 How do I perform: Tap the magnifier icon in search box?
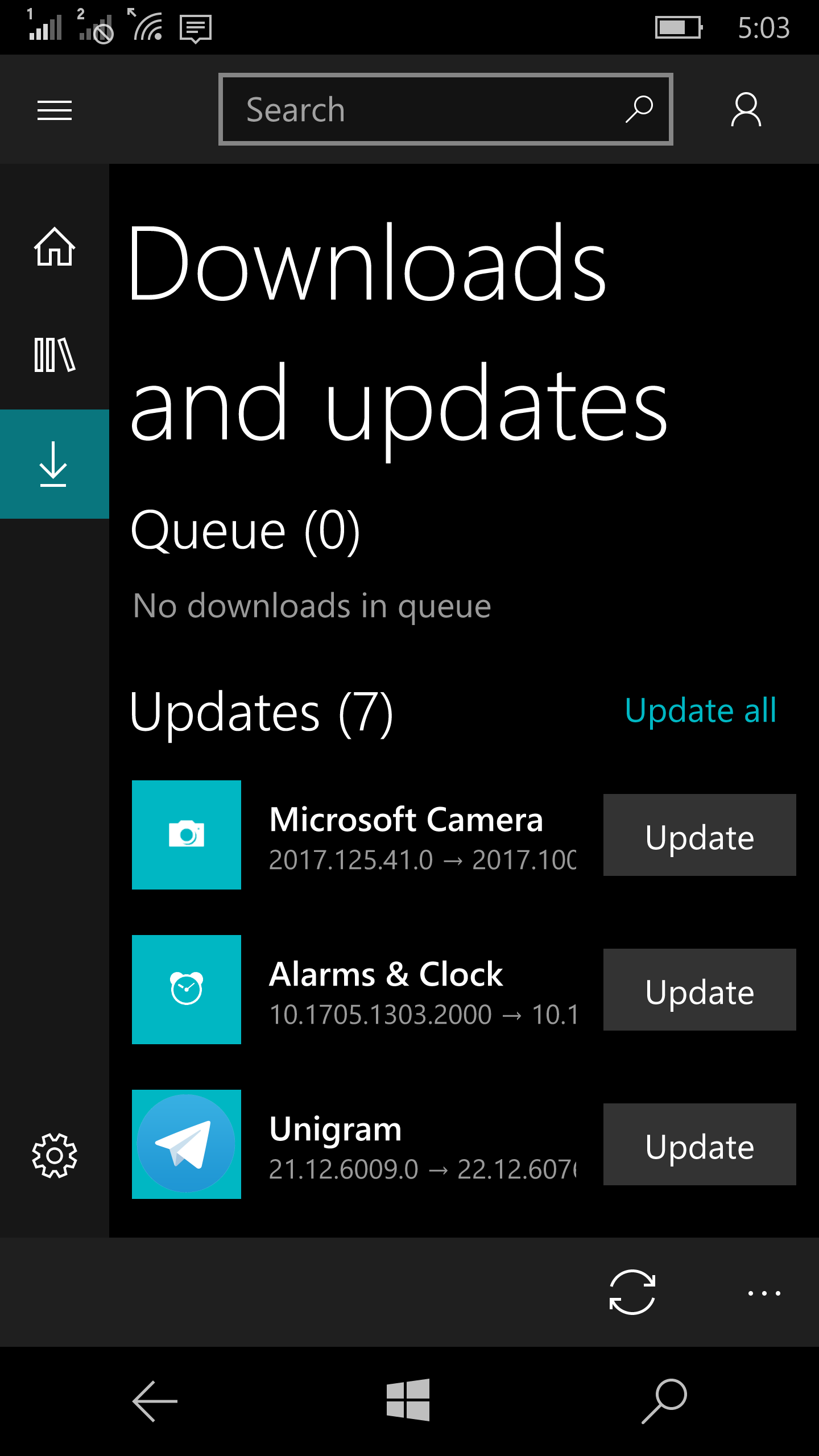[639, 109]
